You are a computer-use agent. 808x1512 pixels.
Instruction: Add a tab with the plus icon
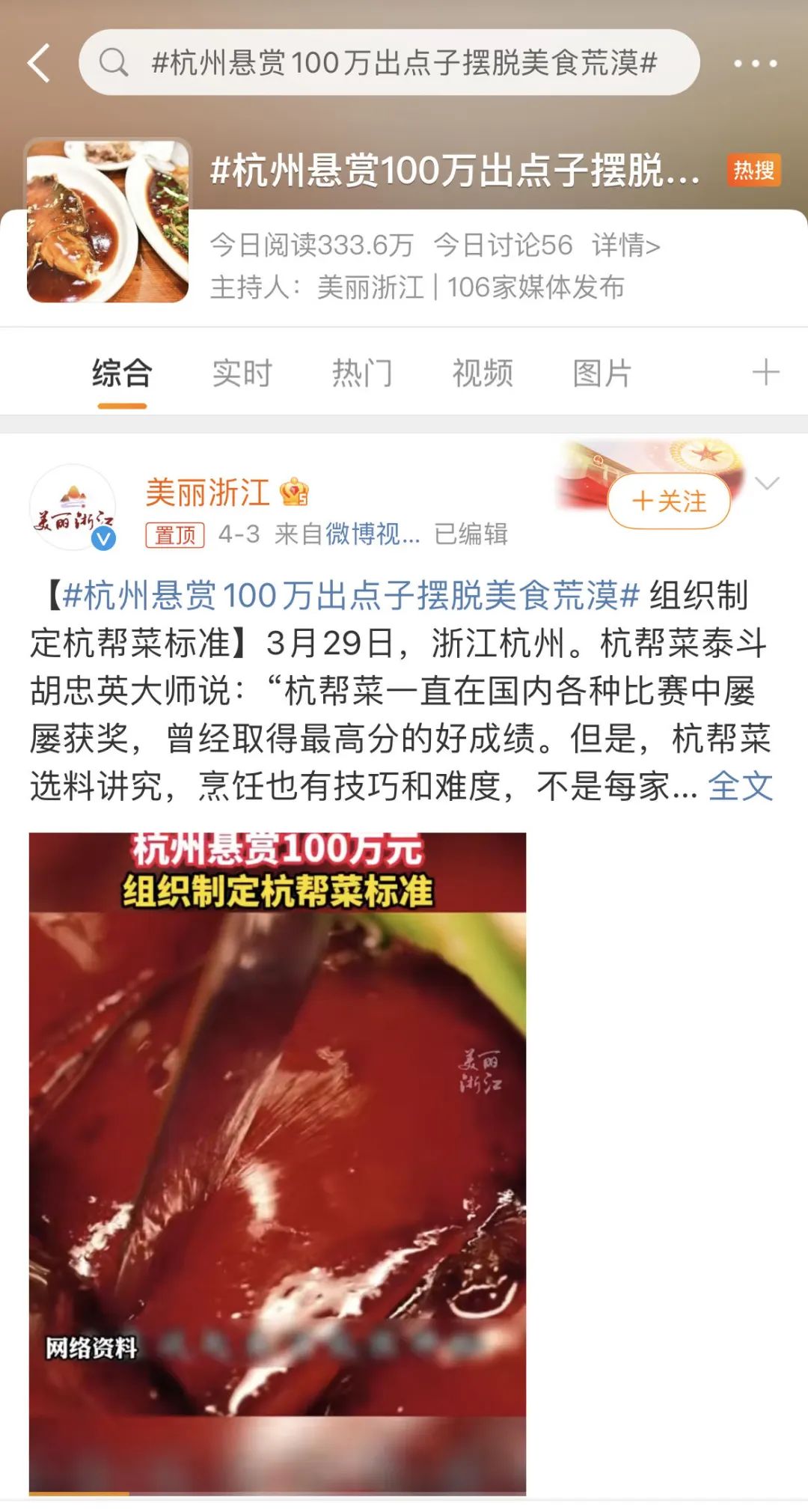pos(765,372)
